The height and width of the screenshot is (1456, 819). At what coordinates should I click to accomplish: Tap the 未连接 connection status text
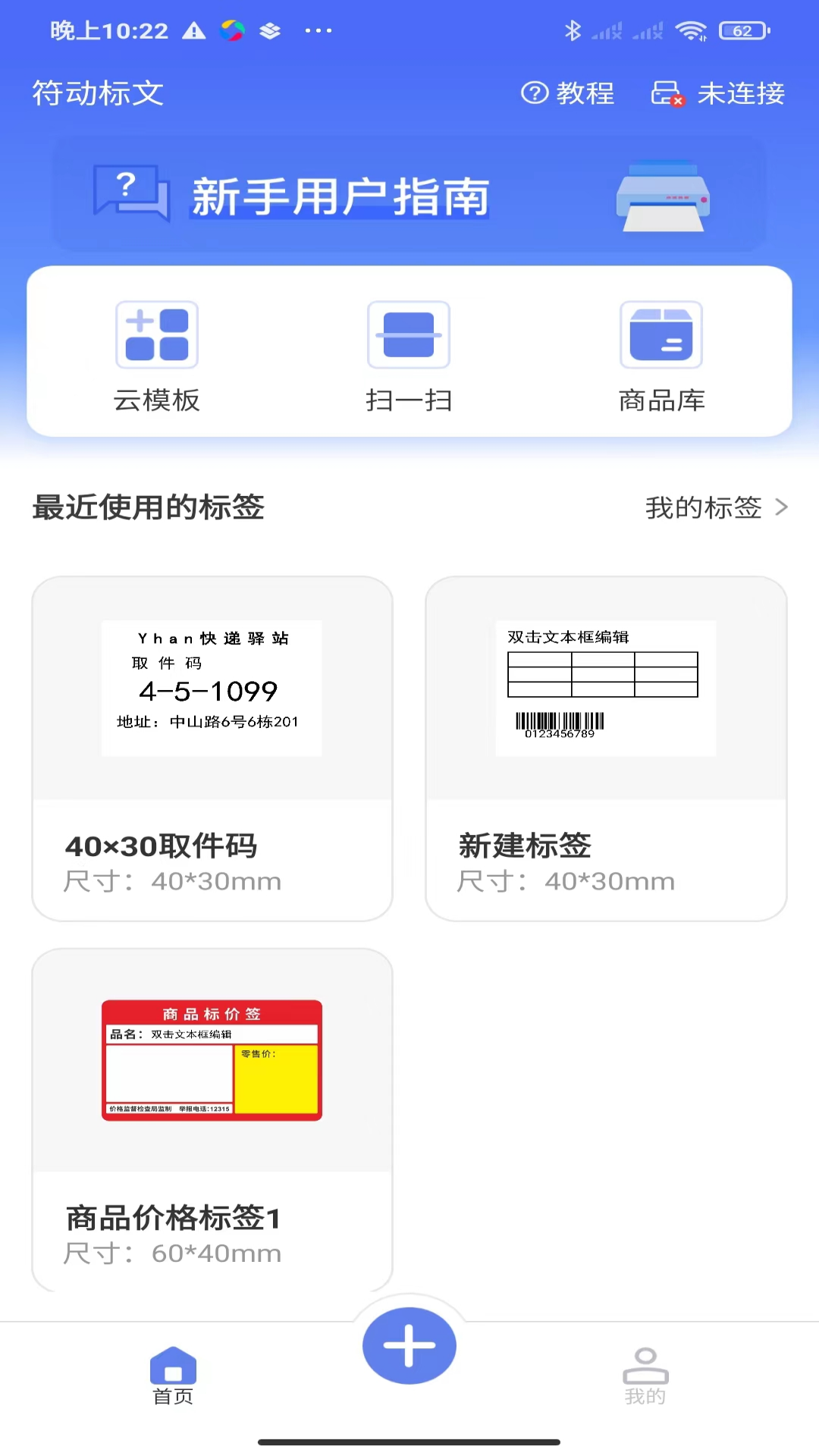[x=741, y=93]
